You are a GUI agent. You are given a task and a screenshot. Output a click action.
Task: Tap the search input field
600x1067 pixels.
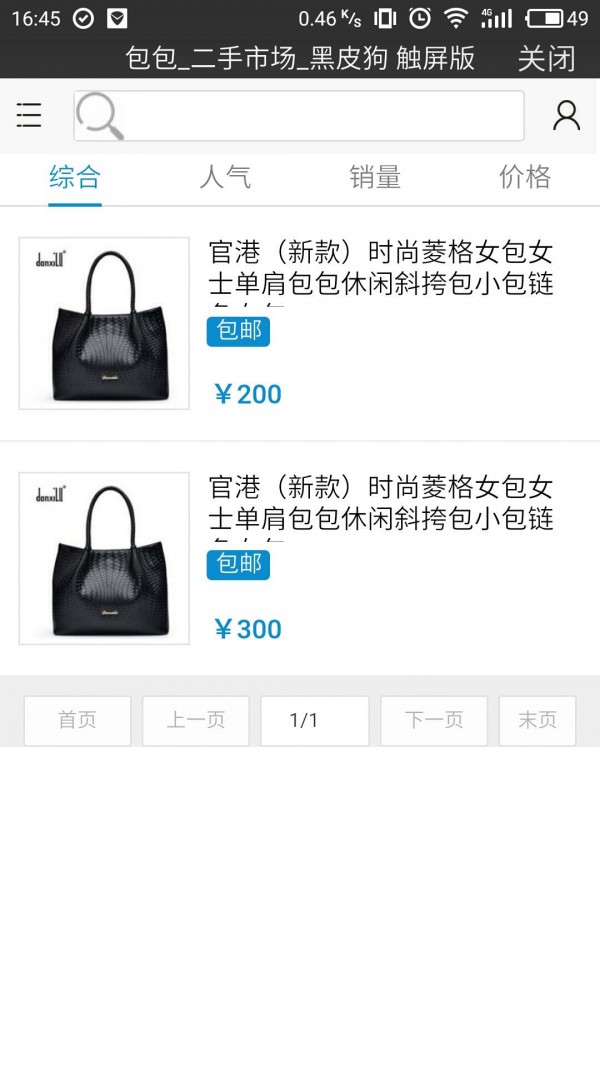[299, 116]
